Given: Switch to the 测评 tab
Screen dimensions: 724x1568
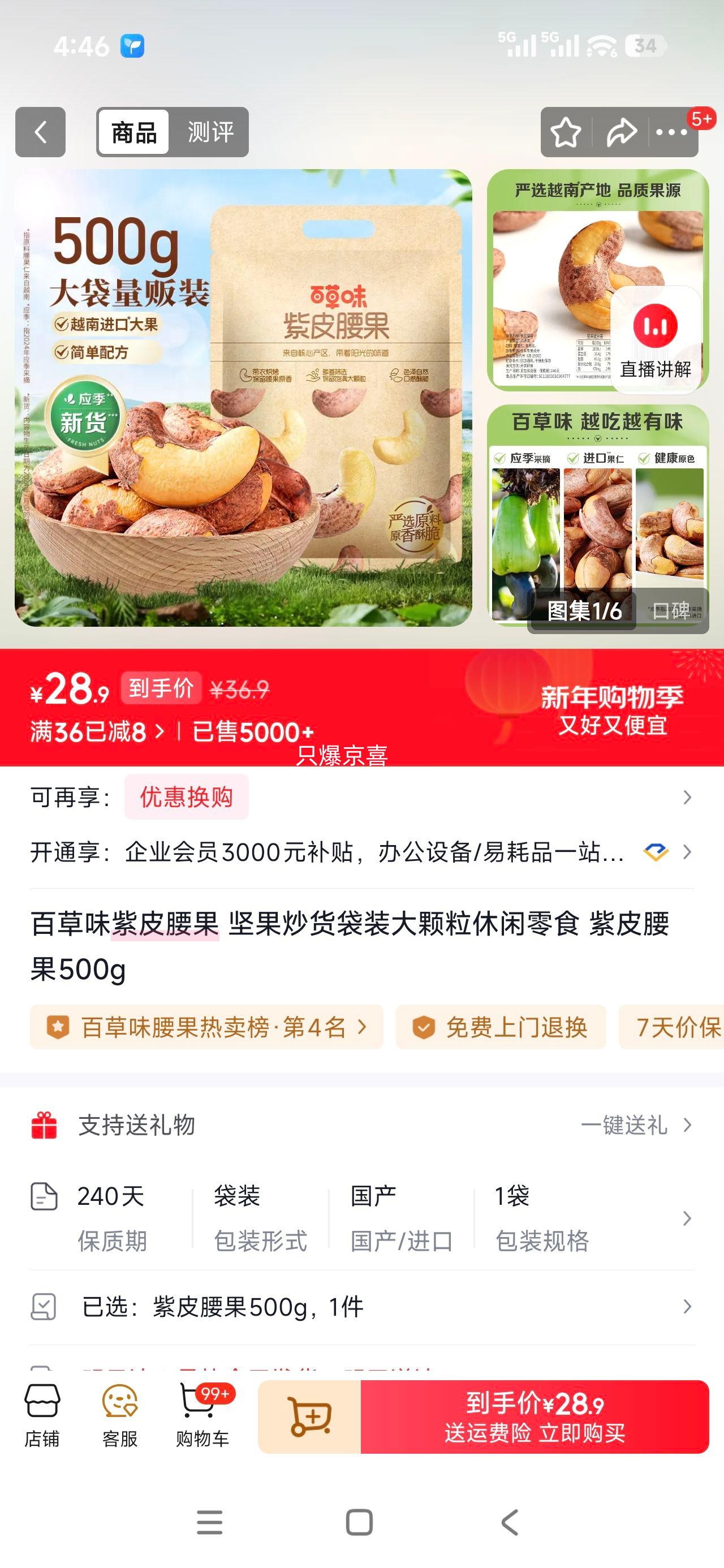Looking at the screenshot, I should click(x=210, y=131).
